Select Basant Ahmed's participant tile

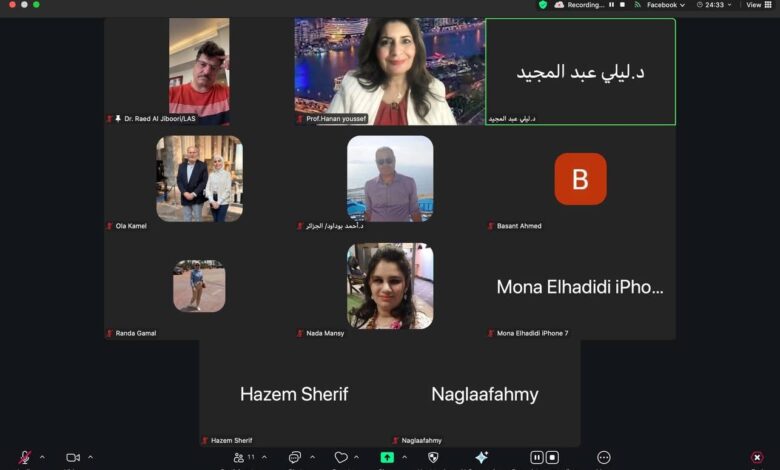point(580,180)
